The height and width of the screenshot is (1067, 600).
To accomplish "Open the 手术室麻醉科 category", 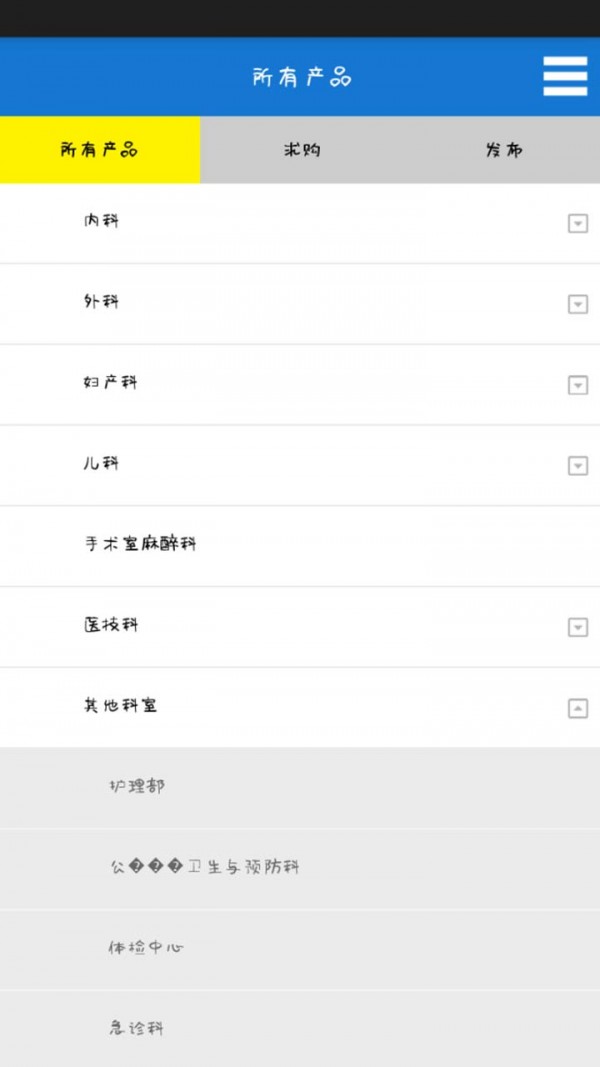I will [x=300, y=546].
